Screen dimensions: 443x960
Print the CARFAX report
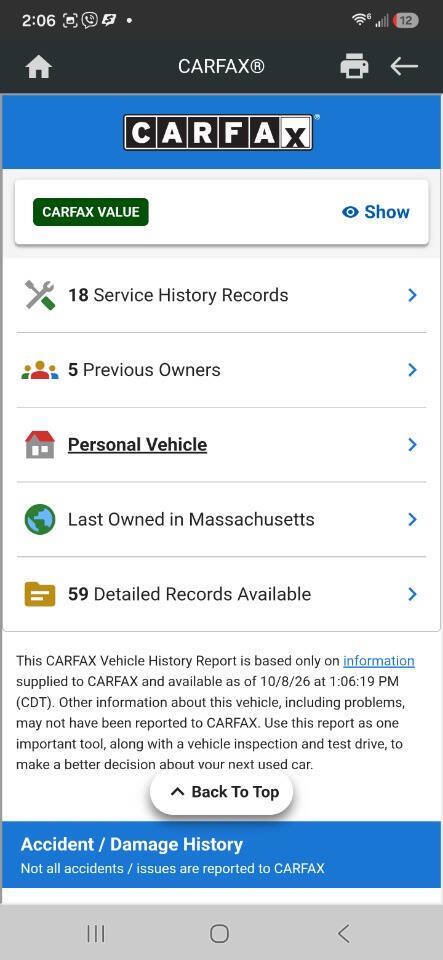pos(354,66)
